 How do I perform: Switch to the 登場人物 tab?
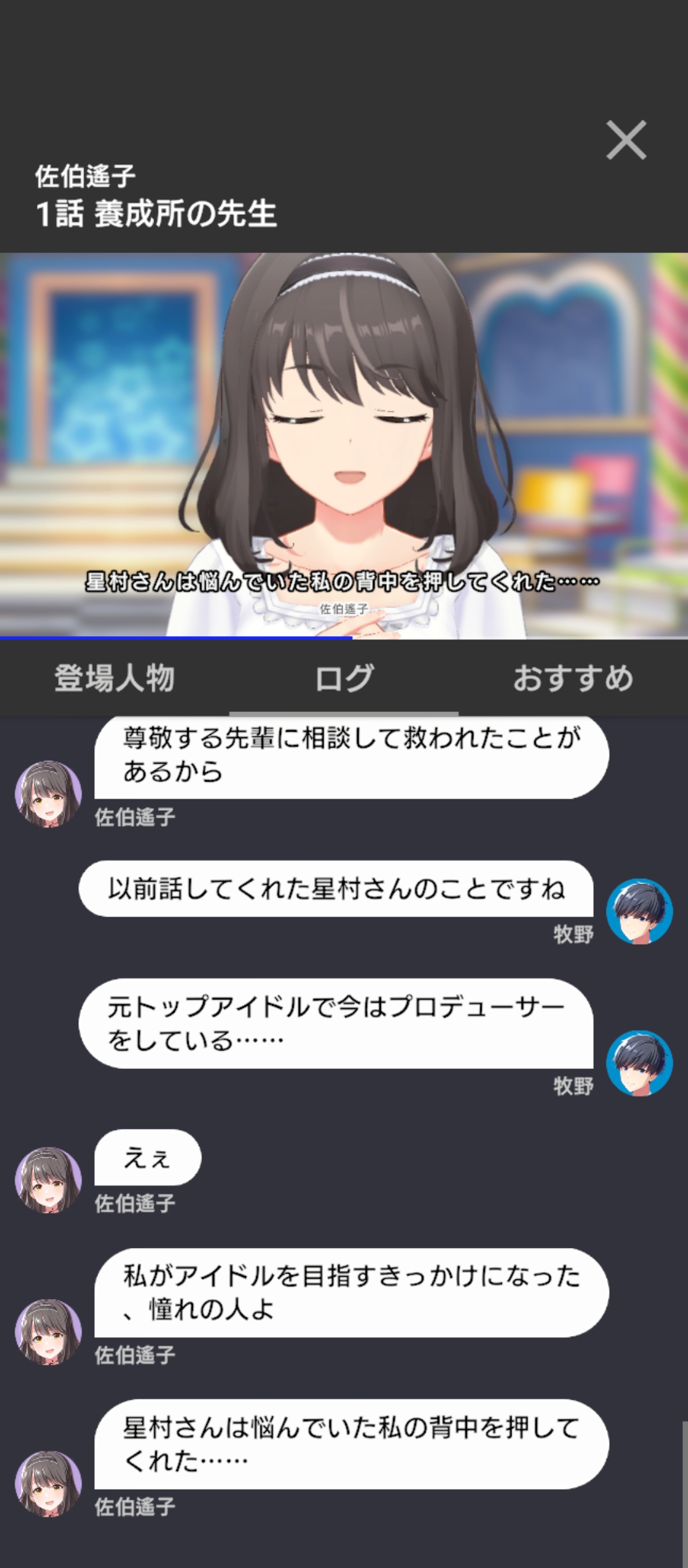115,678
